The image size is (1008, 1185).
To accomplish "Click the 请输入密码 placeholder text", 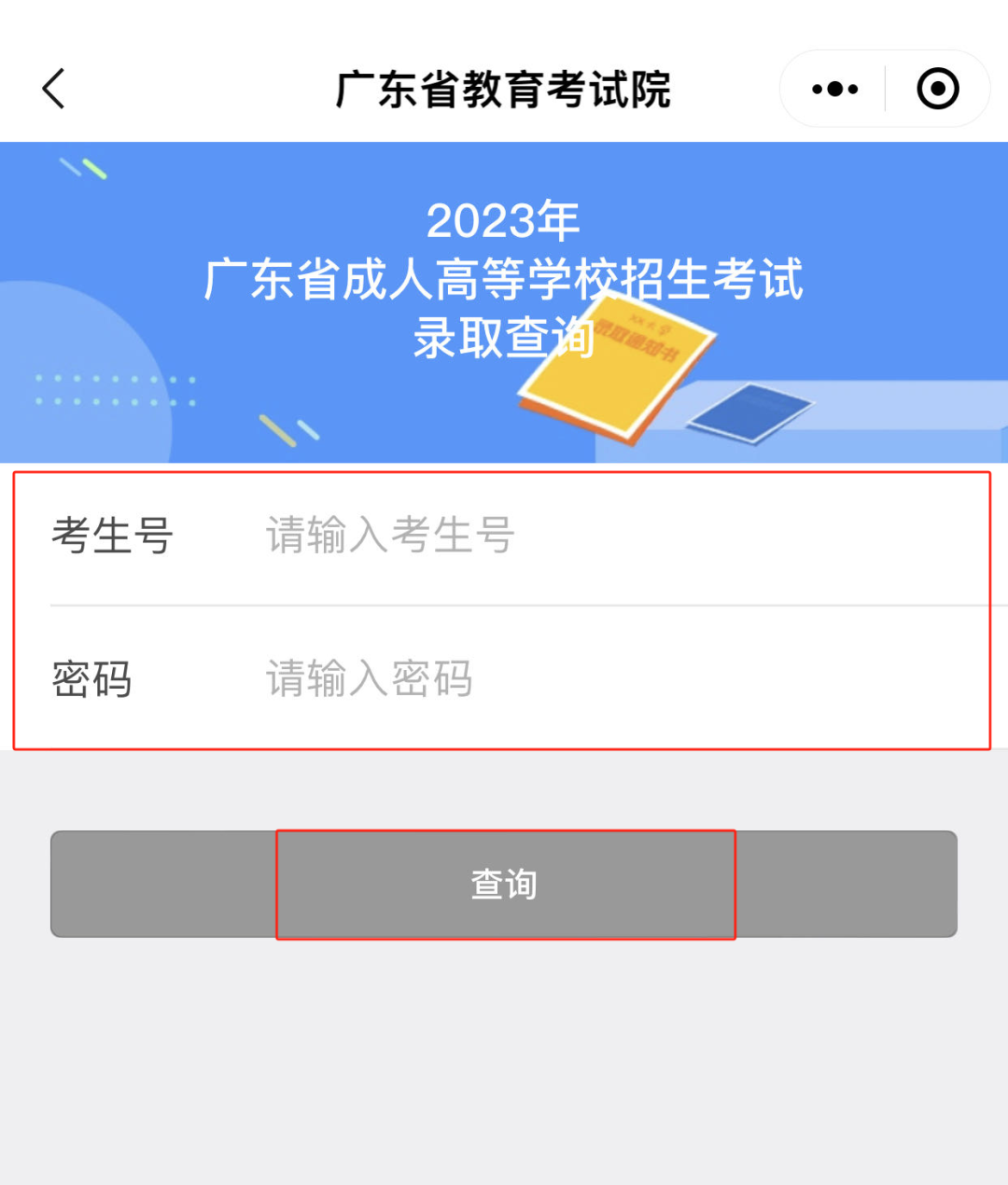I will point(370,678).
